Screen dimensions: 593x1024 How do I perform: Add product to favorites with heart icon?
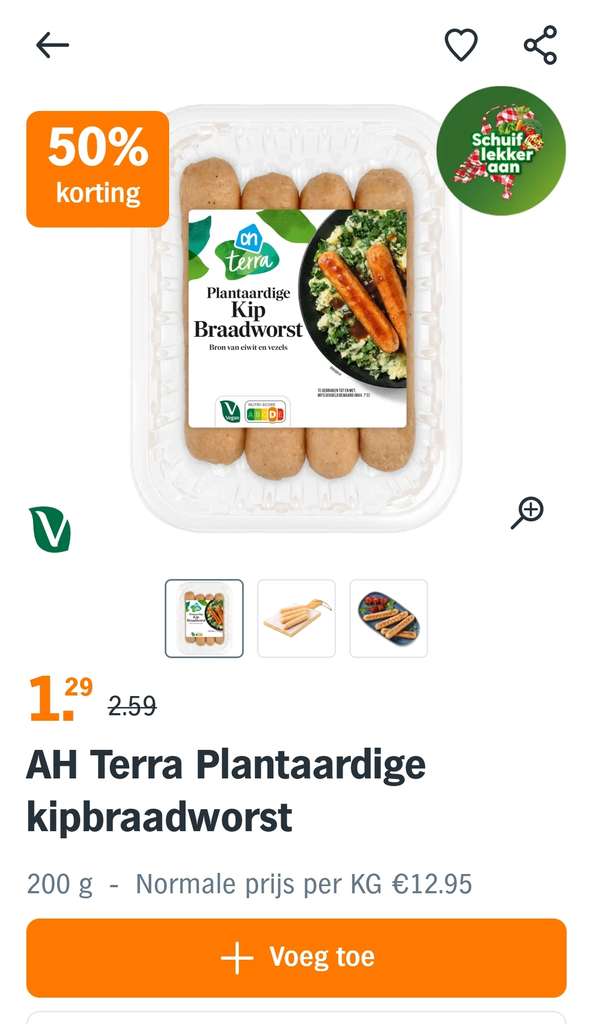[x=461, y=45]
